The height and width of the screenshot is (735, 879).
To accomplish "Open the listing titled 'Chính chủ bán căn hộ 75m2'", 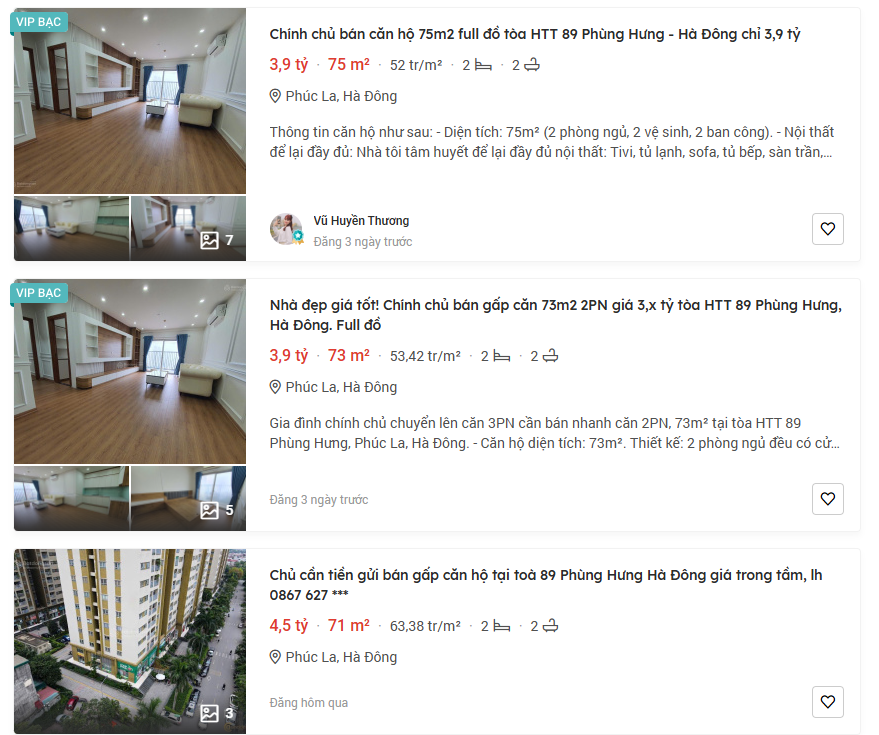I will click(534, 34).
